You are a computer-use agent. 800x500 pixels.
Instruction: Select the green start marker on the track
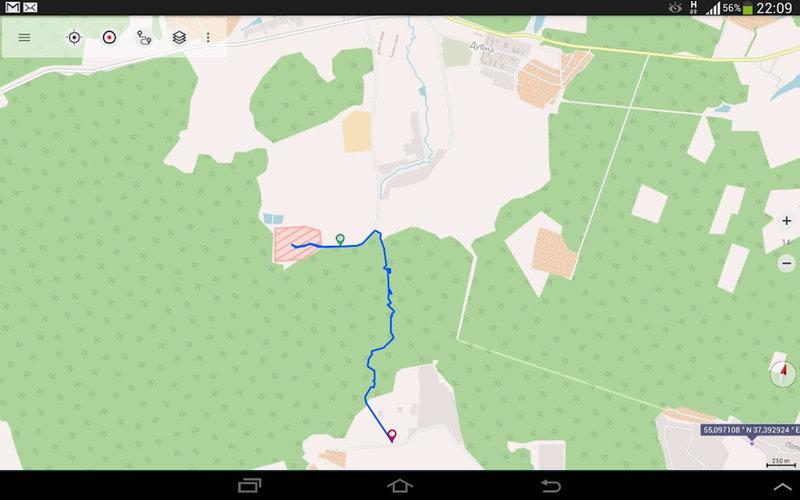coord(340,239)
